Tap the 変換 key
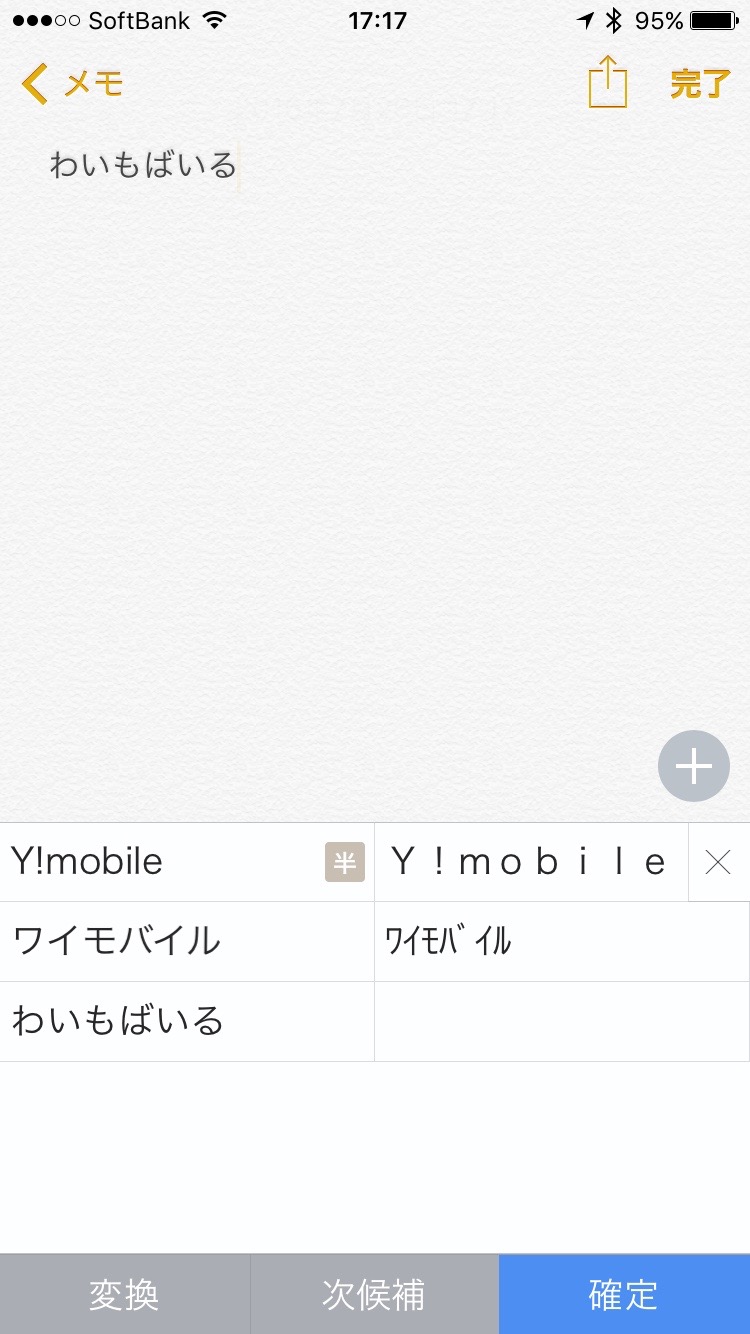The height and width of the screenshot is (1334, 750). coord(124,1294)
